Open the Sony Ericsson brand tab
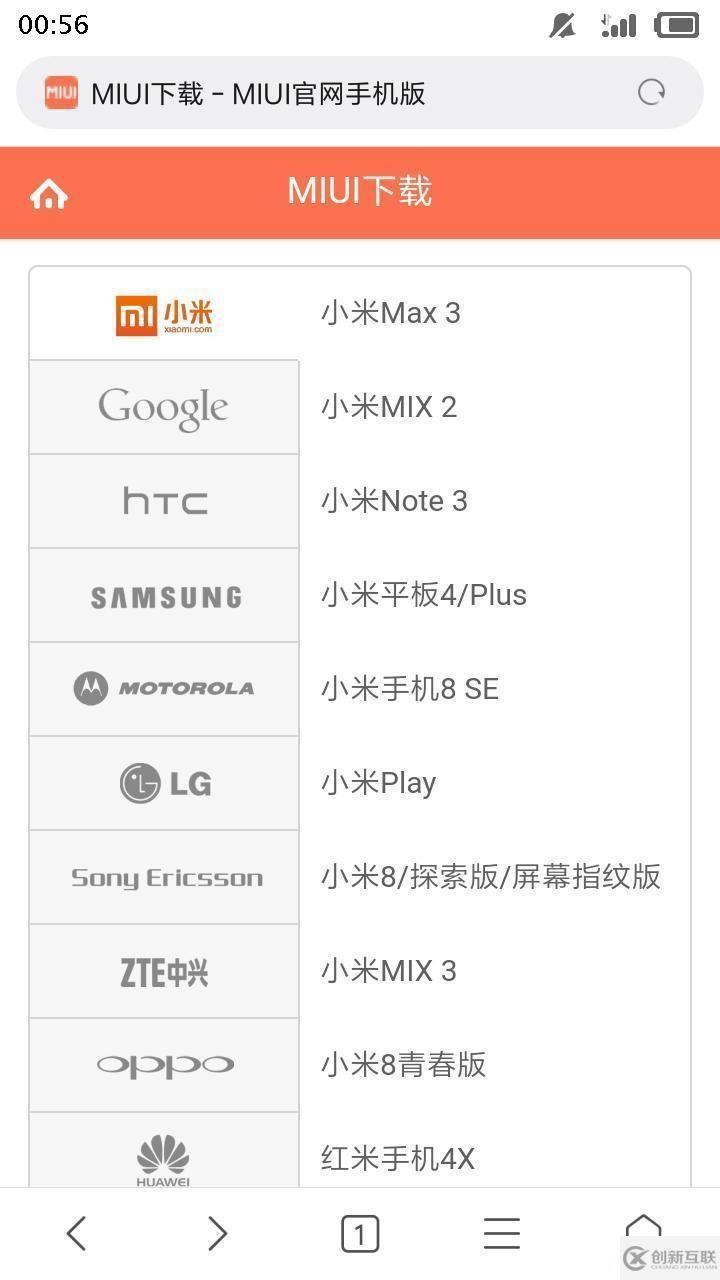The width and height of the screenshot is (720, 1280). pos(164,878)
